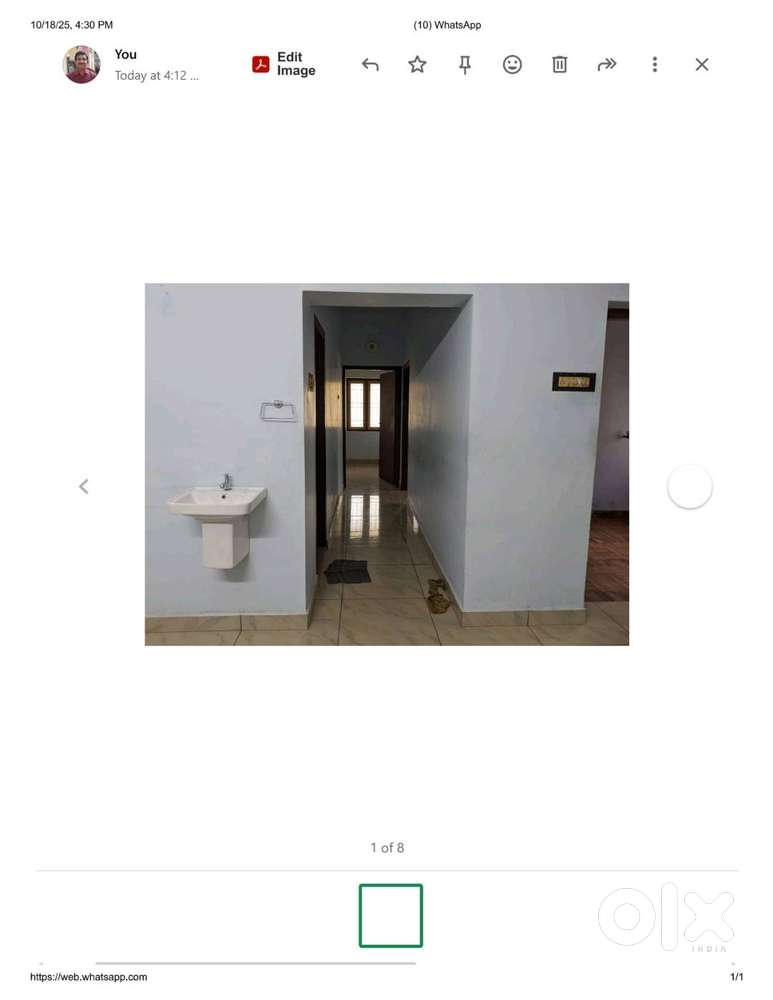Close the image viewer

pyautogui.click(x=701, y=64)
